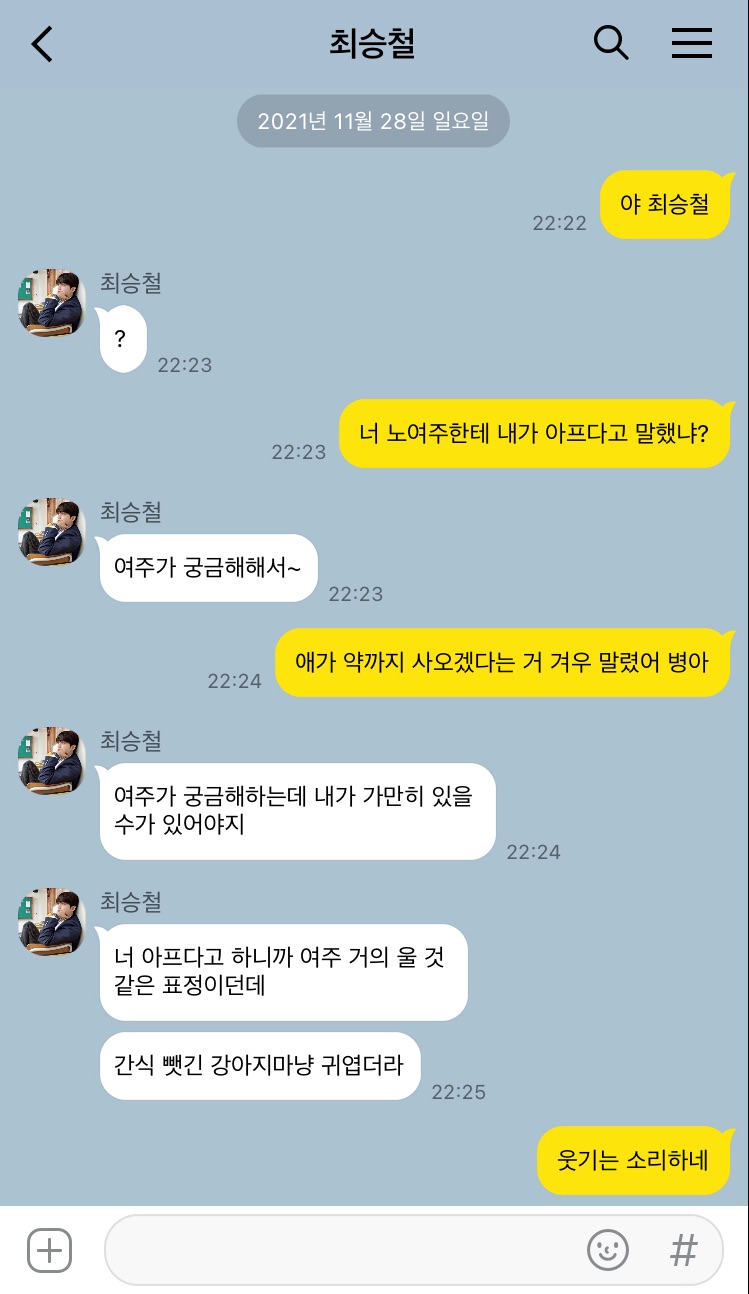The height and width of the screenshot is (1294, 749).
Task: Tap the message bubble containing only ?
Action: click(x=122, y=338)
